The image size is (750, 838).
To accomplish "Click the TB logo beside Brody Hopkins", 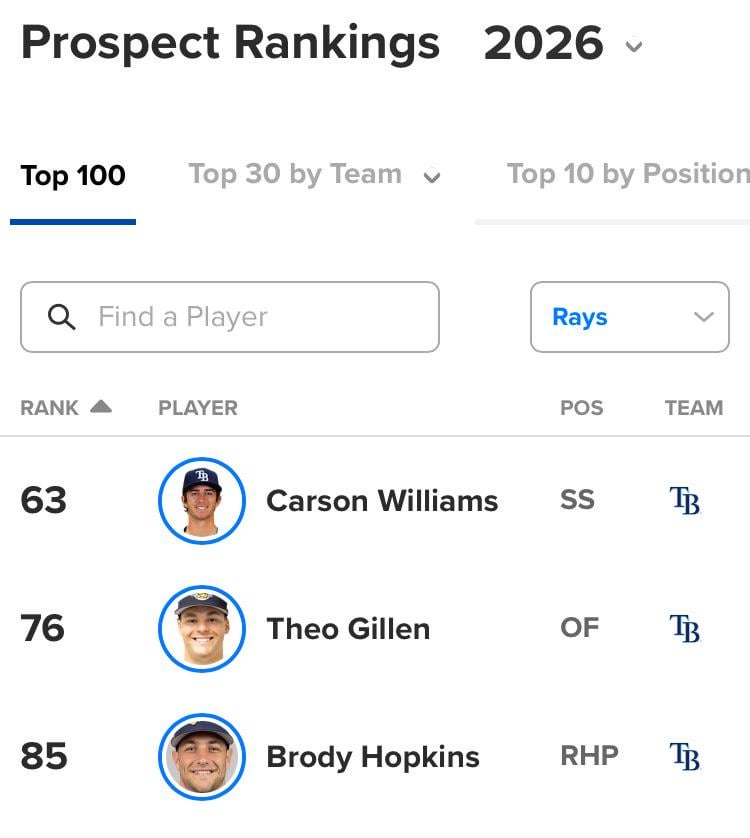I will coord(684,757).
